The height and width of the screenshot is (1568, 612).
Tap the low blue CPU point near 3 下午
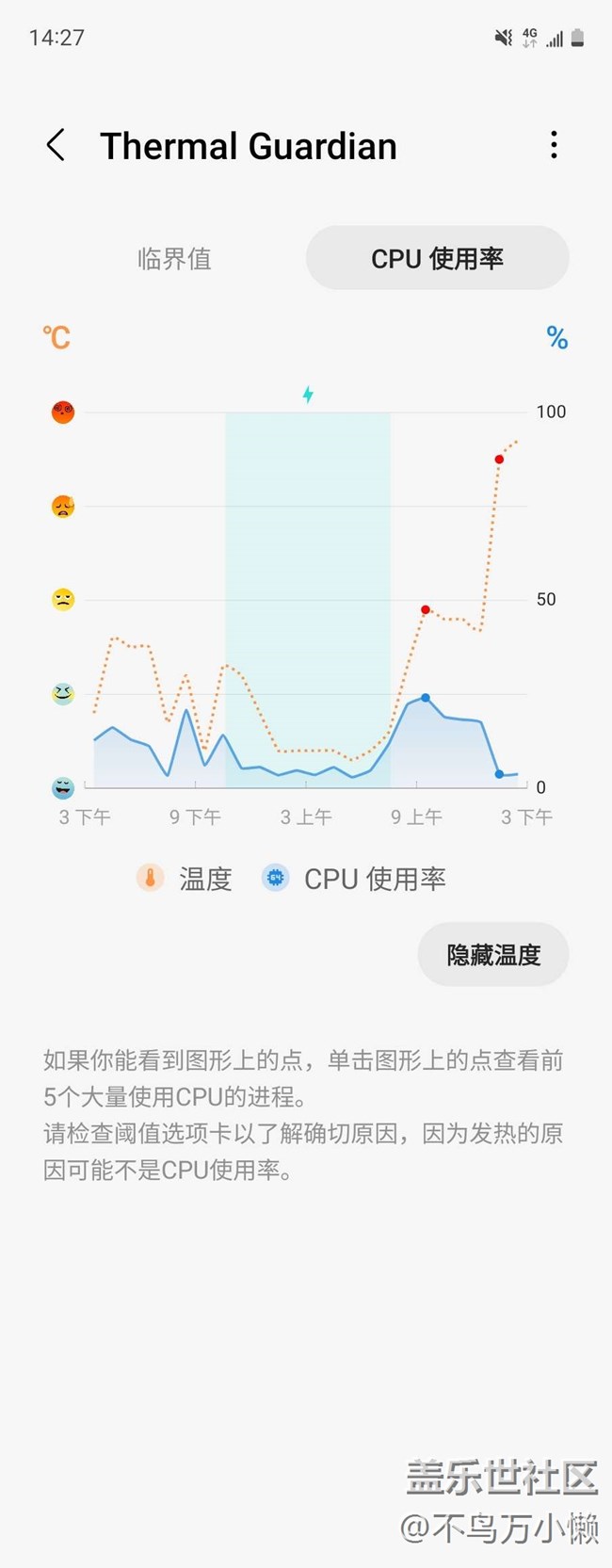(x=499, y=774)
